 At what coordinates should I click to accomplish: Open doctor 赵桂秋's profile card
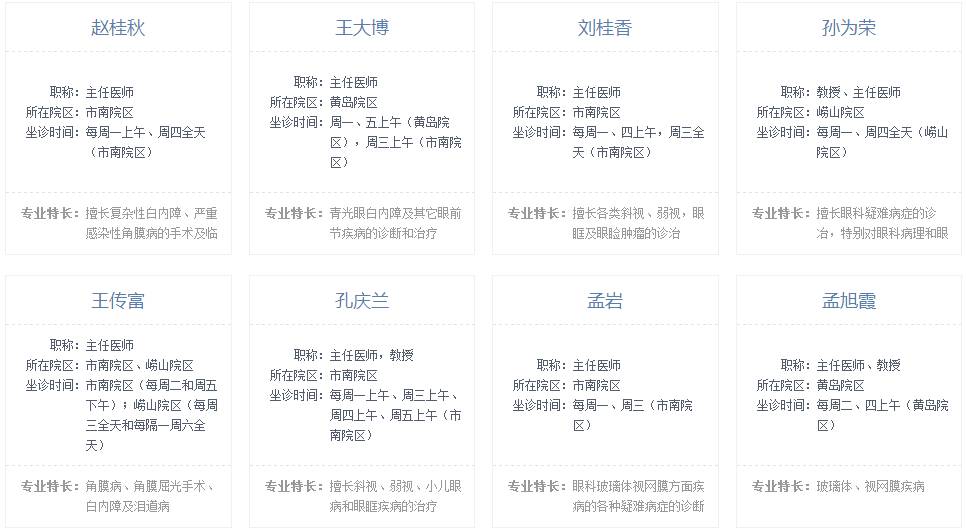[x=118, y=28]
